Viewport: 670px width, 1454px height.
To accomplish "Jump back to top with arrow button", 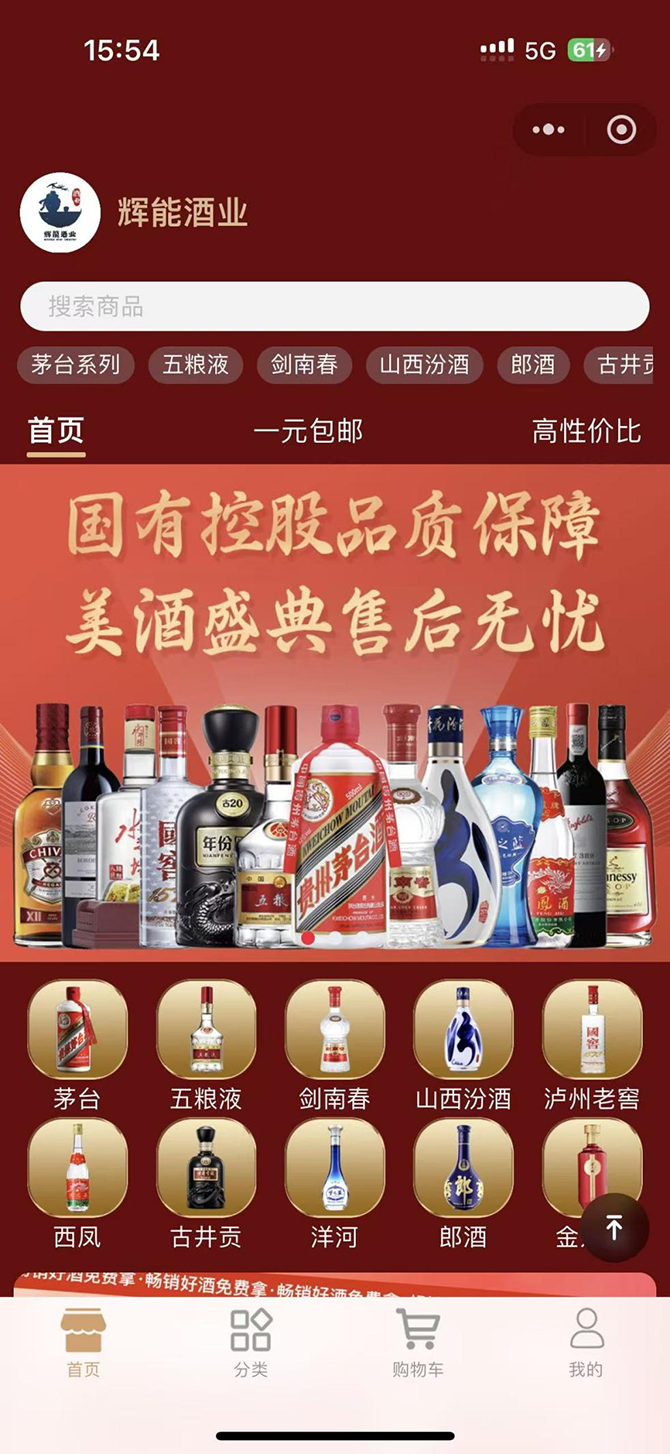I will [615, 1227].
